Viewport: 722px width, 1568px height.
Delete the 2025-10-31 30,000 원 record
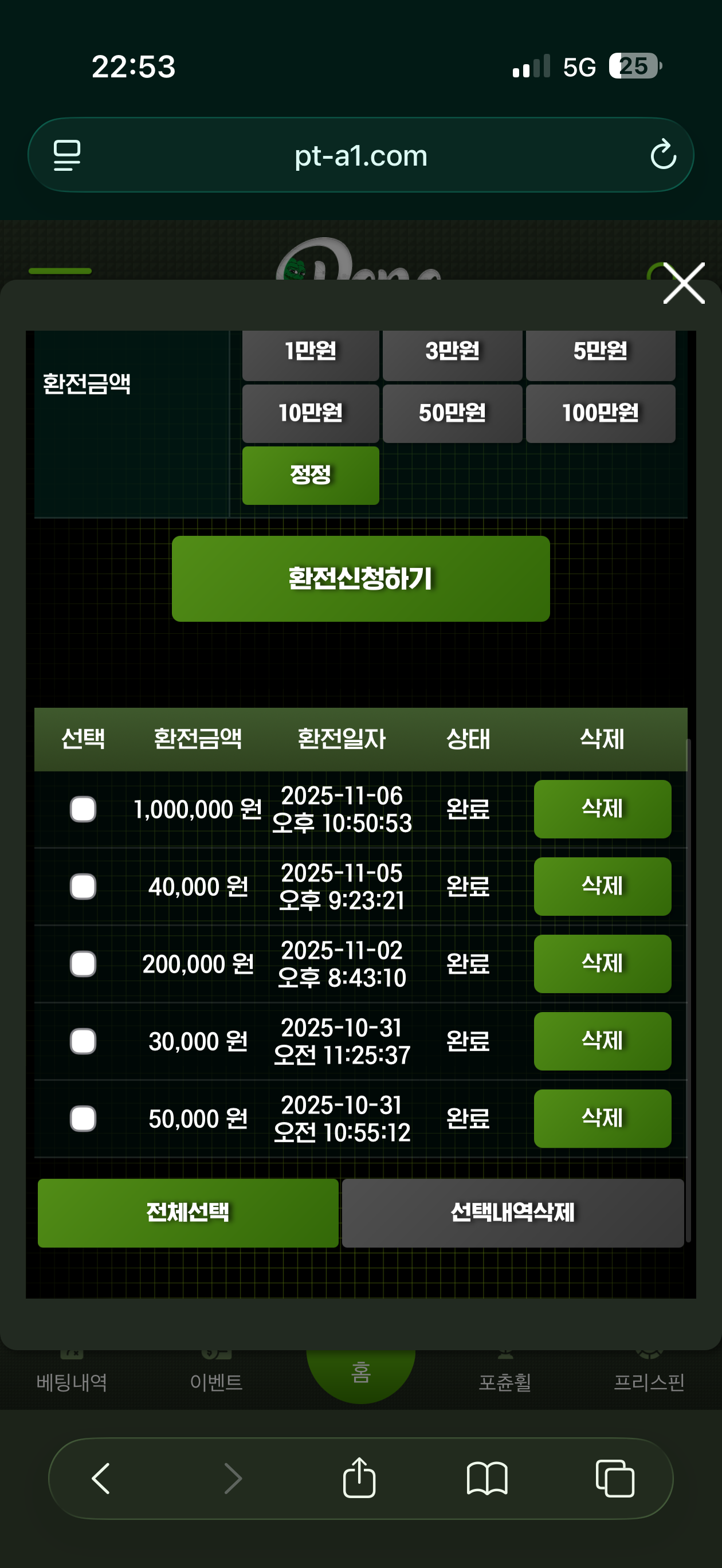(602, 1041)
